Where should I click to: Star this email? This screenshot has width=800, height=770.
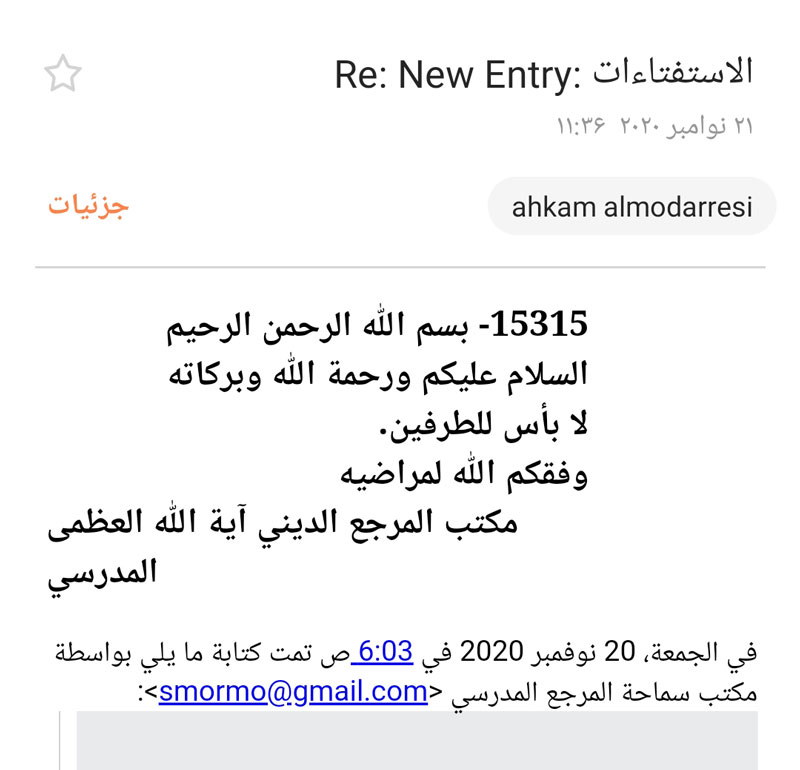[62, 75]
